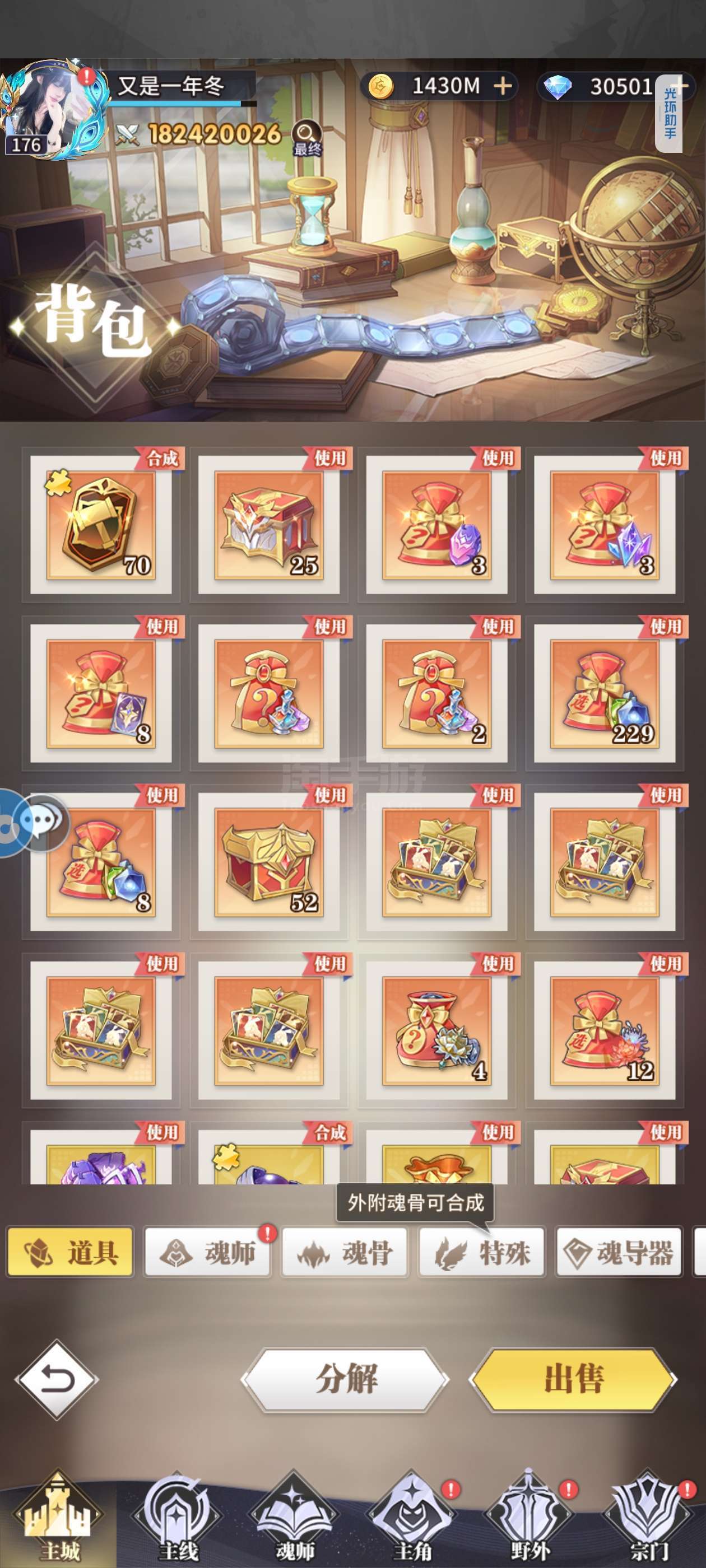Switch to the 特殊 category tab
The width and height of the screenshot is (706, 1568).
tap(481, 1252)
